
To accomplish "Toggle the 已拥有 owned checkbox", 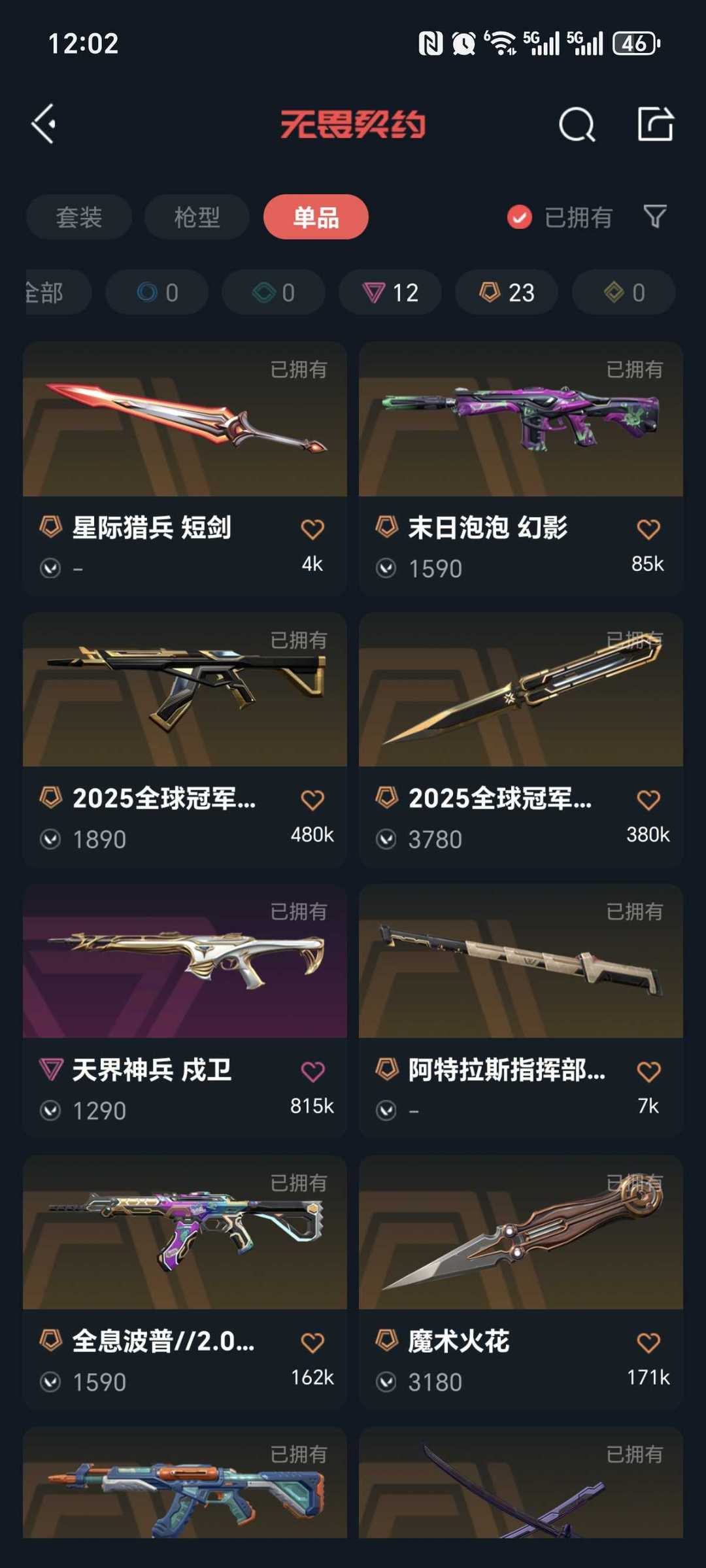I will click(x=520, y=217).
